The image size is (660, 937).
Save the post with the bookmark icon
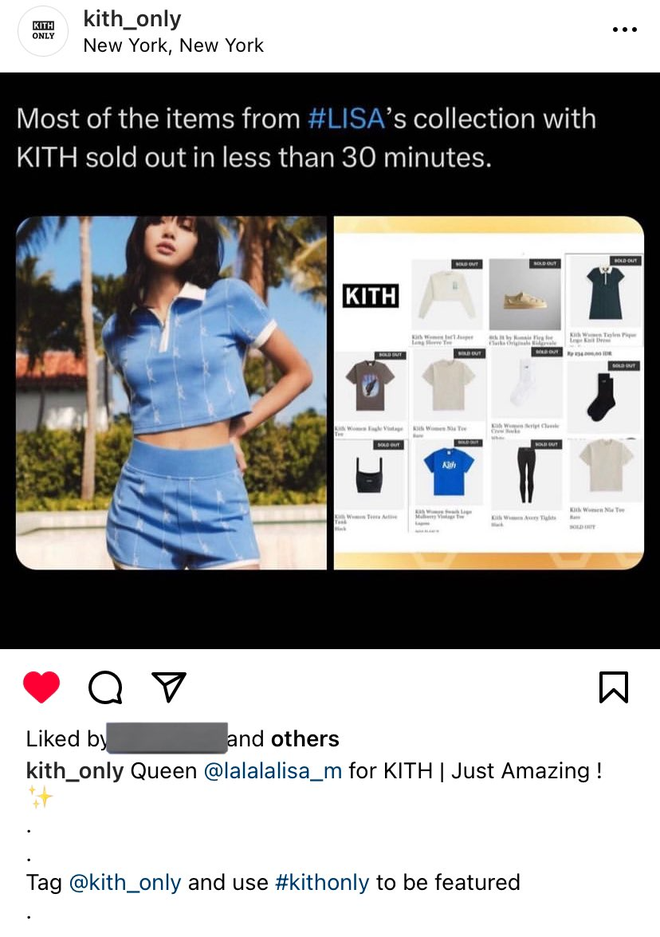point(613,687)
